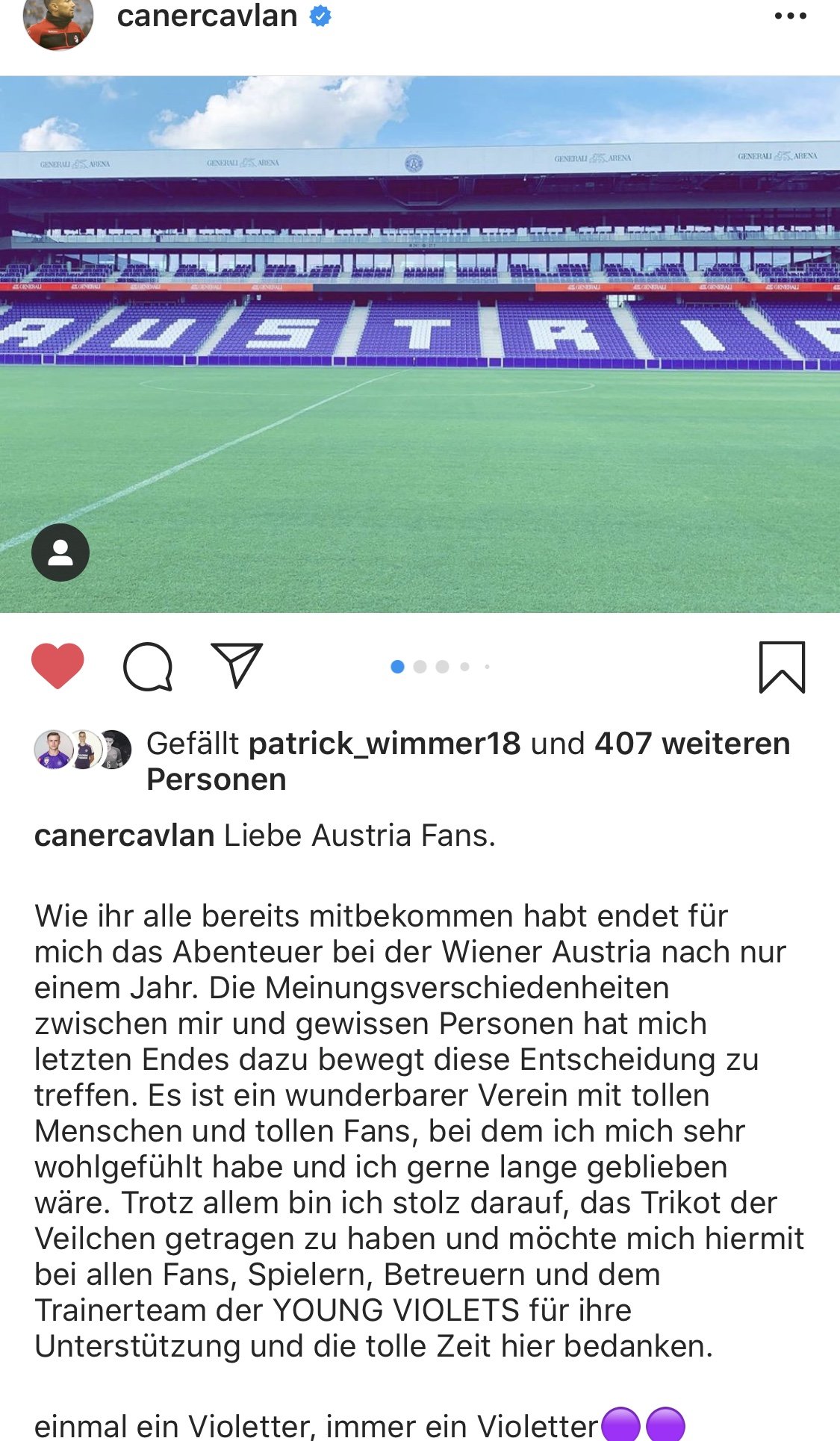The width and height of the screenshot is (840, 1441).
Task: Share the post with the paper plane icon
Action: [x=237, y=665]
